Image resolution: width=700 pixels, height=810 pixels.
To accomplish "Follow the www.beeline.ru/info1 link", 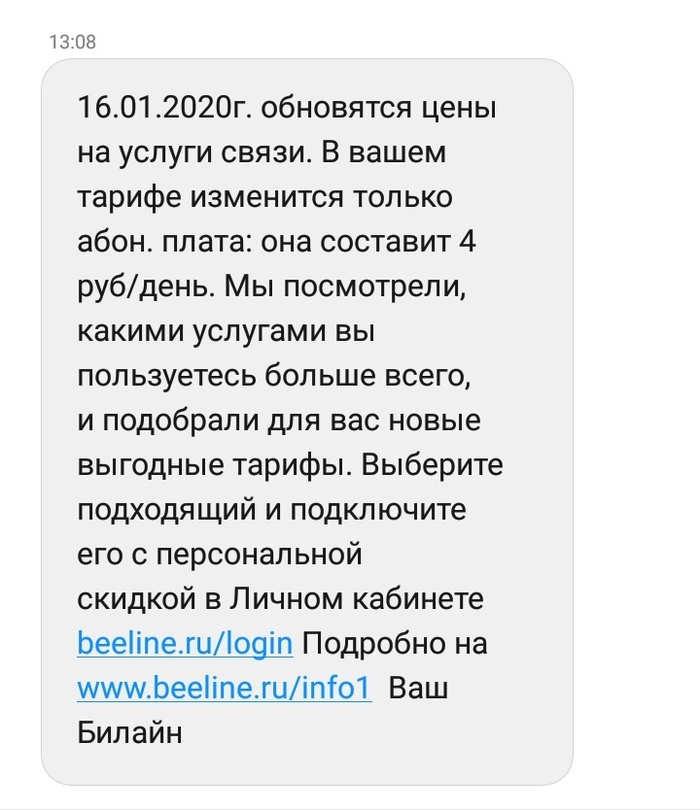I will pos(224,688).
